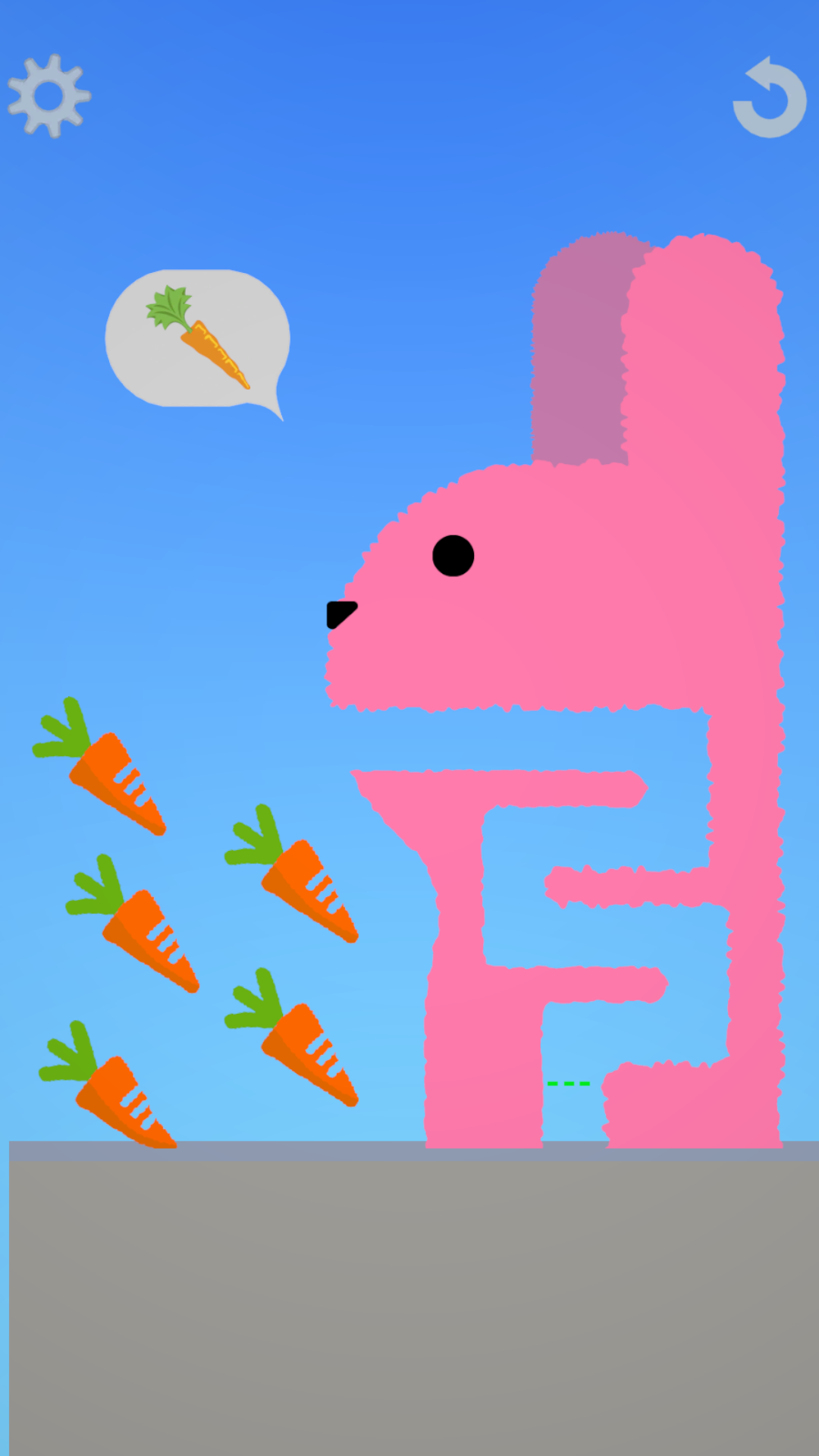Viewport: 819px width, 1456px height.
Task: Open the settings gear
Action: (x=49, y=96)
